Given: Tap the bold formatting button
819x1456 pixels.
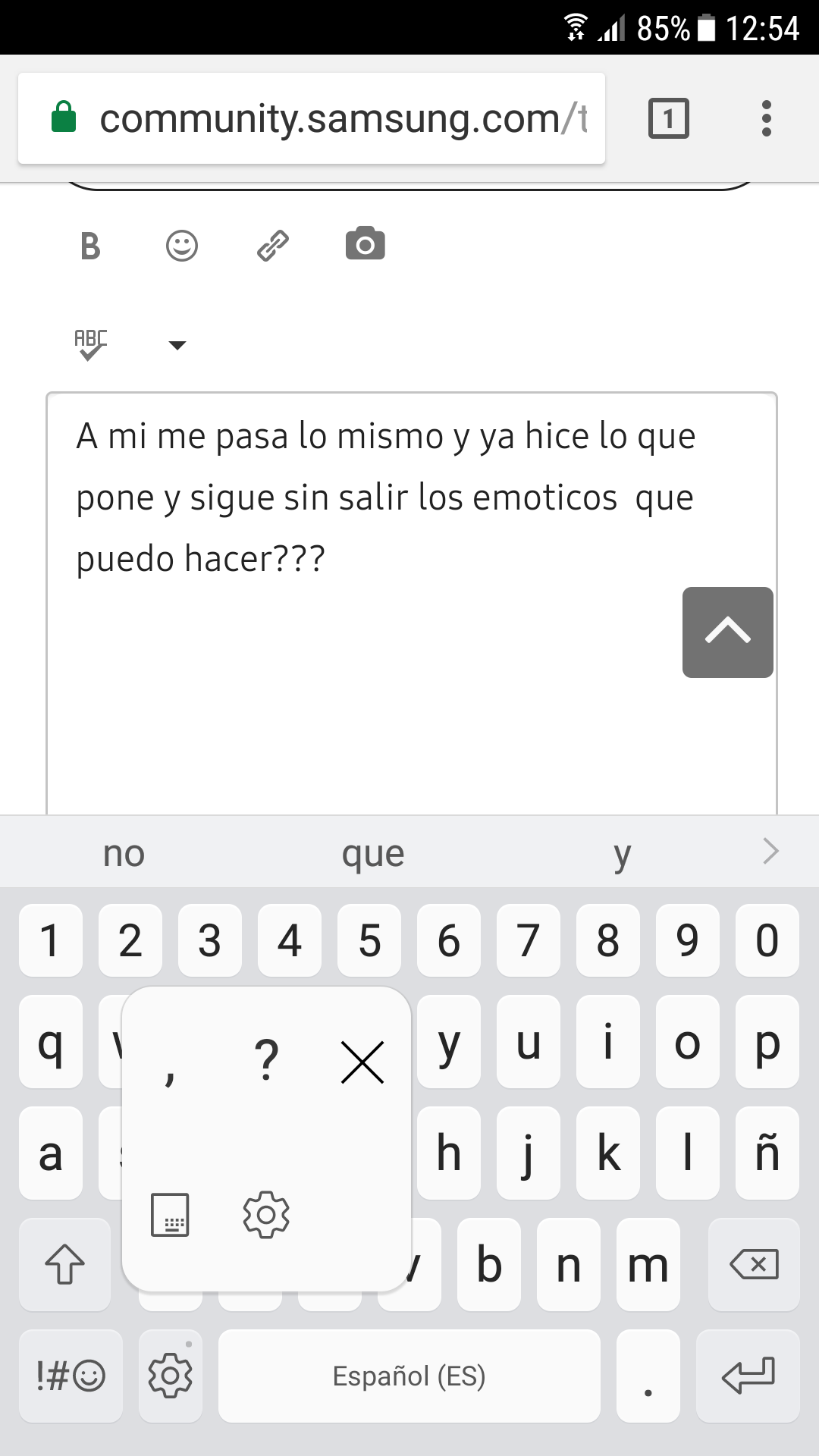Looking at the screenshot, I should point(90,246).
